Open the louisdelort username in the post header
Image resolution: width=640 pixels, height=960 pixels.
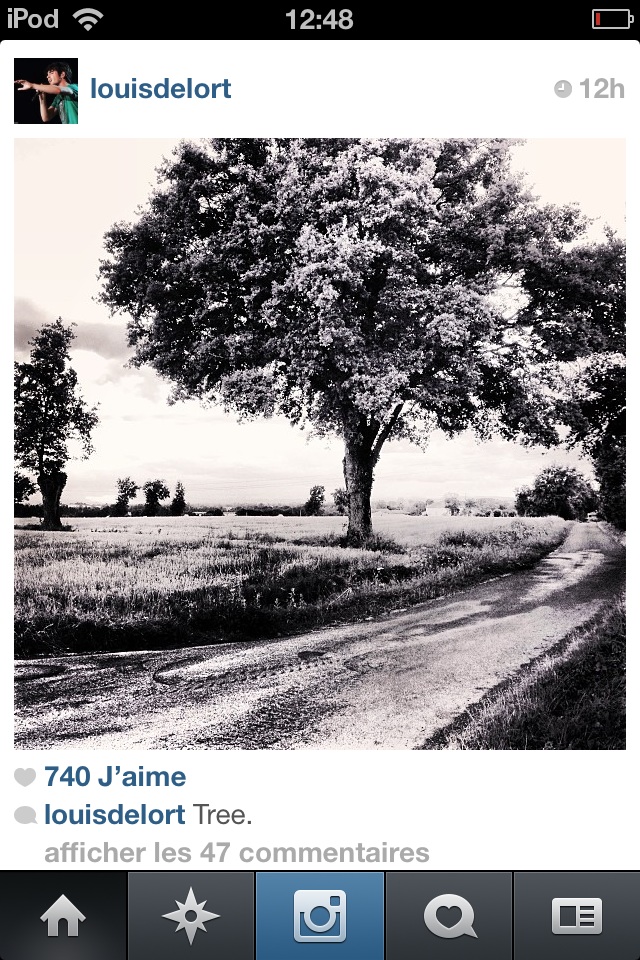click(160, 89)
